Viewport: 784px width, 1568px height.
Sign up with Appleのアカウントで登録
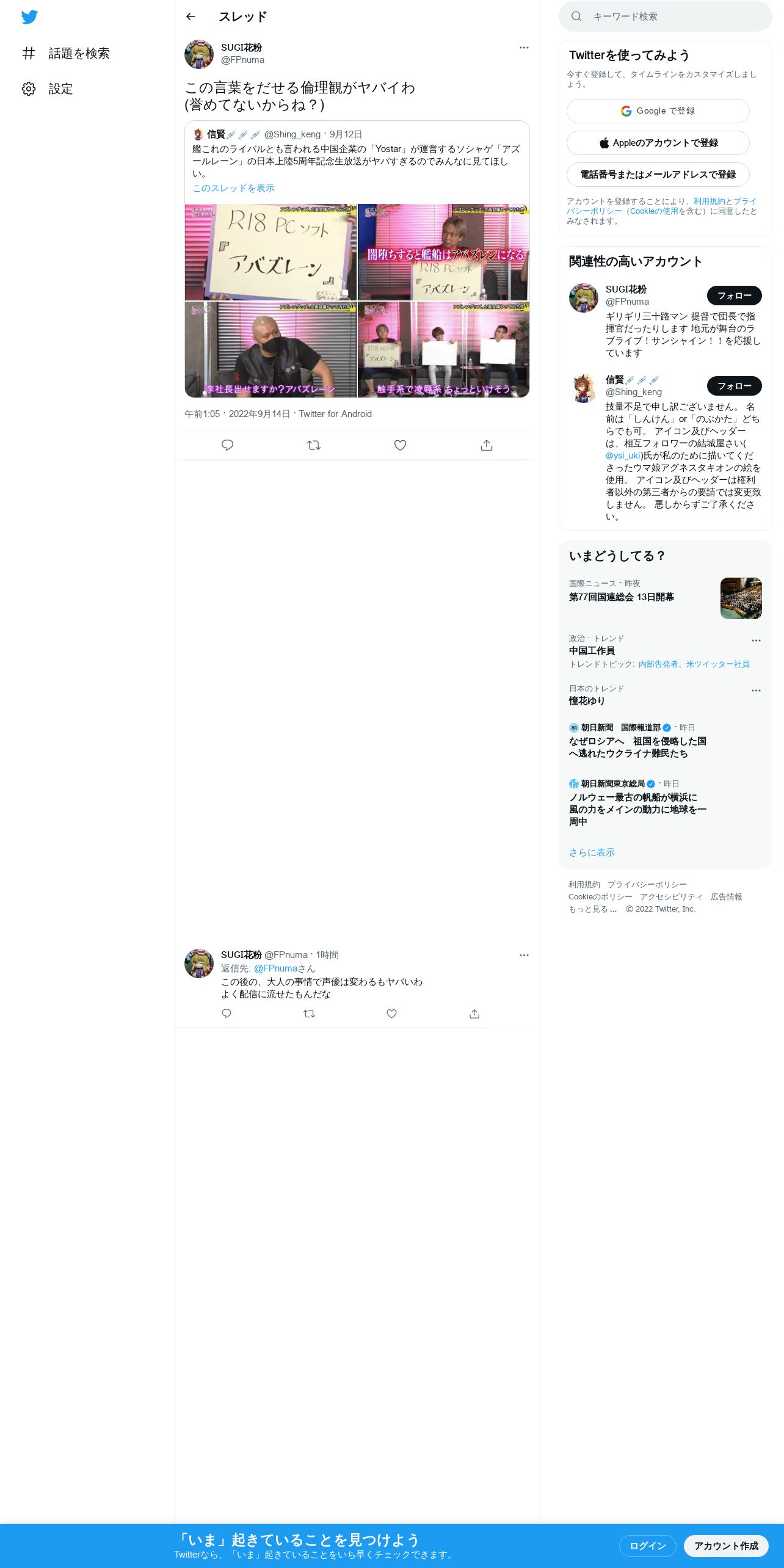(658, 143)
